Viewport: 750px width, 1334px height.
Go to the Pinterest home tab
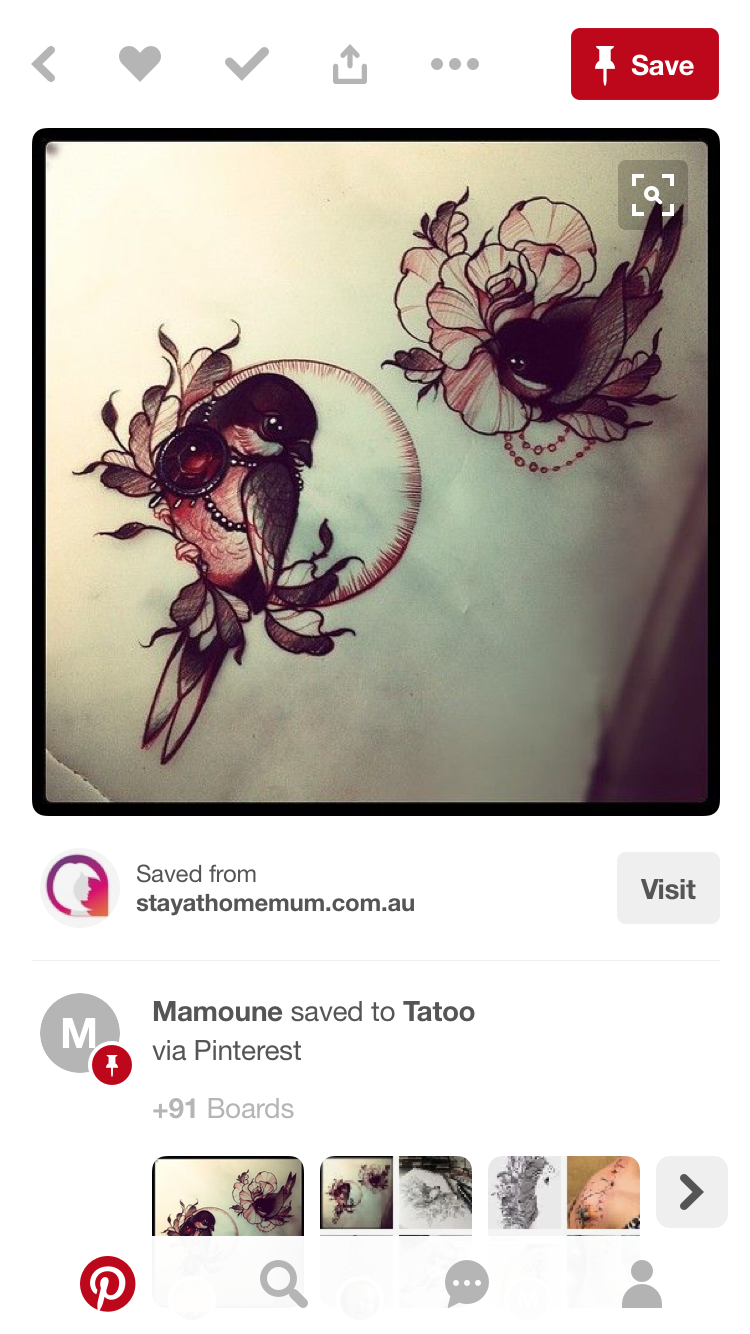tap(108, 1283)
